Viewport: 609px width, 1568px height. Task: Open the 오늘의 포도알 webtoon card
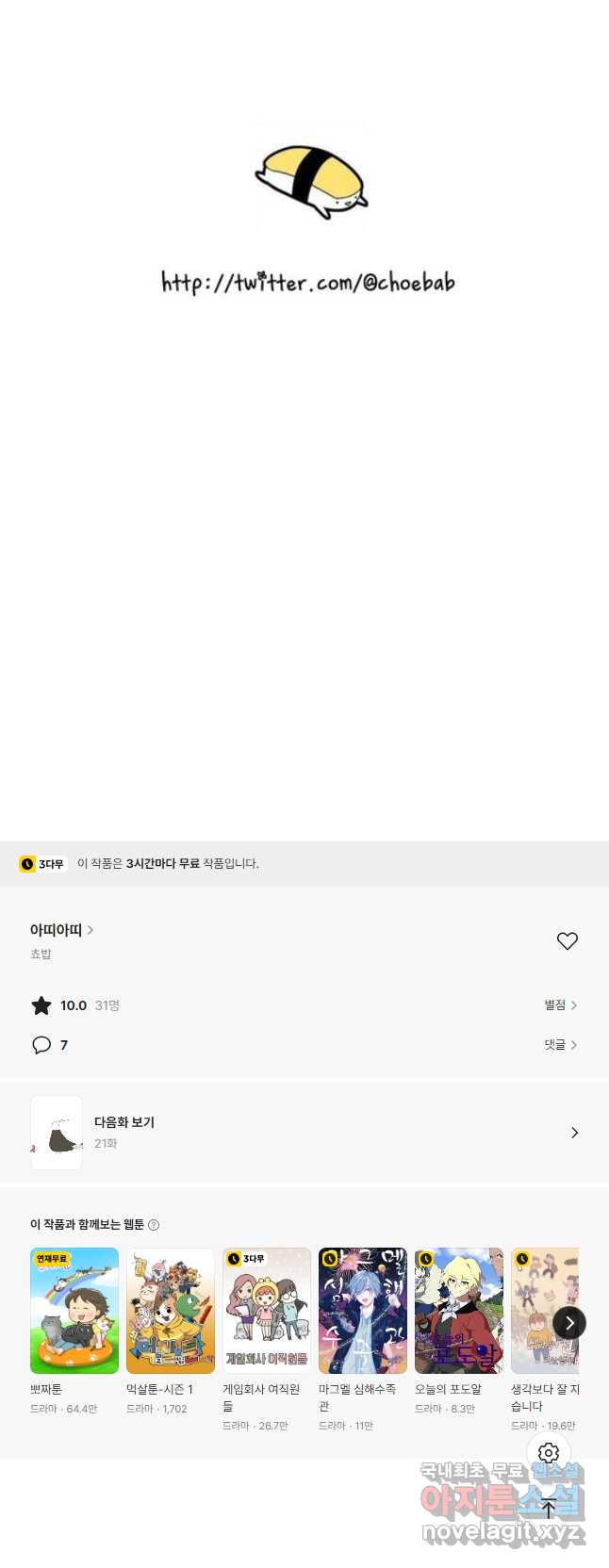[459, 1311]
